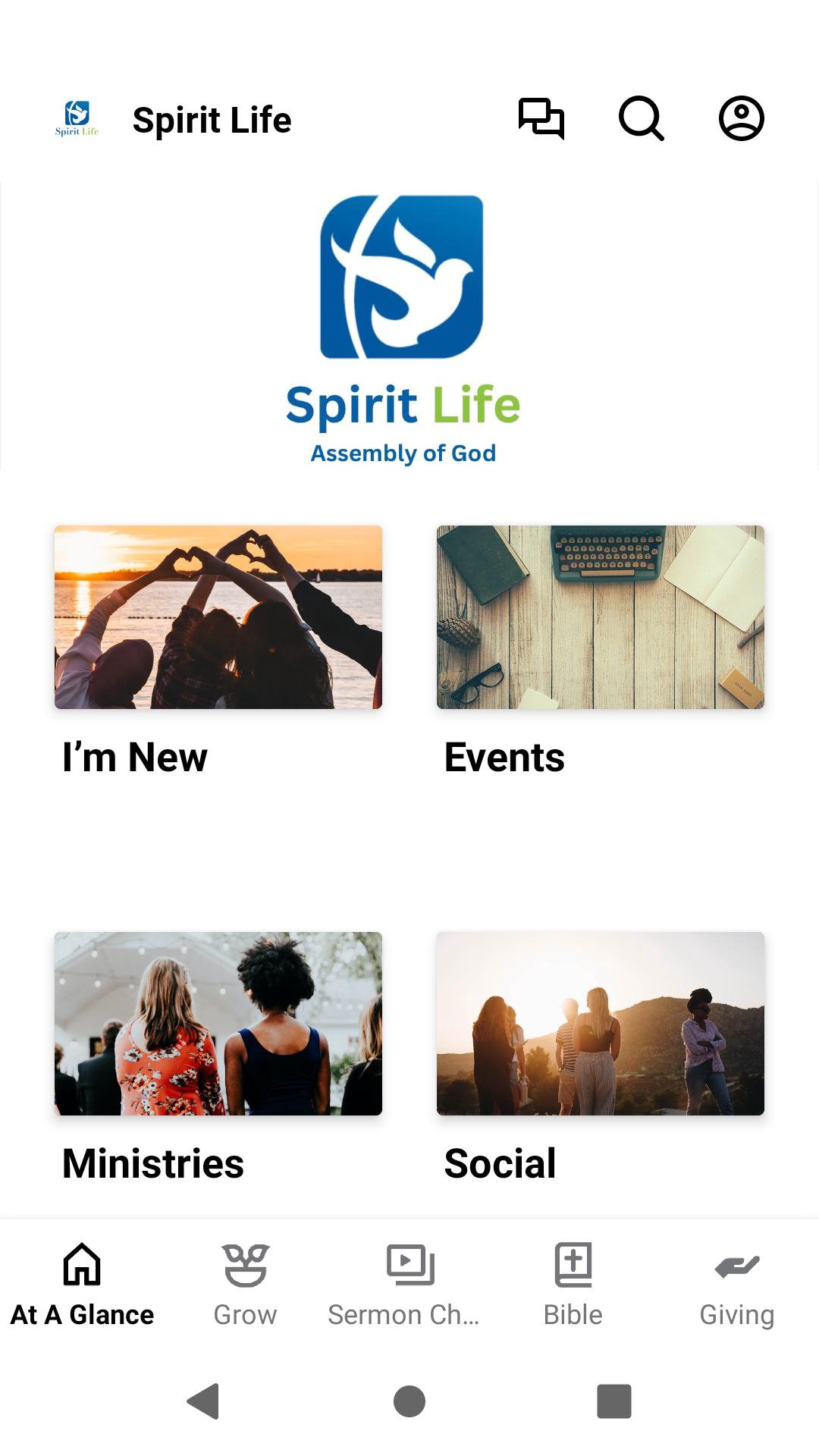Viewport: 819px width, 1456px height.
Task: Switch to the Bible tab
Action: click(573, 1285)
